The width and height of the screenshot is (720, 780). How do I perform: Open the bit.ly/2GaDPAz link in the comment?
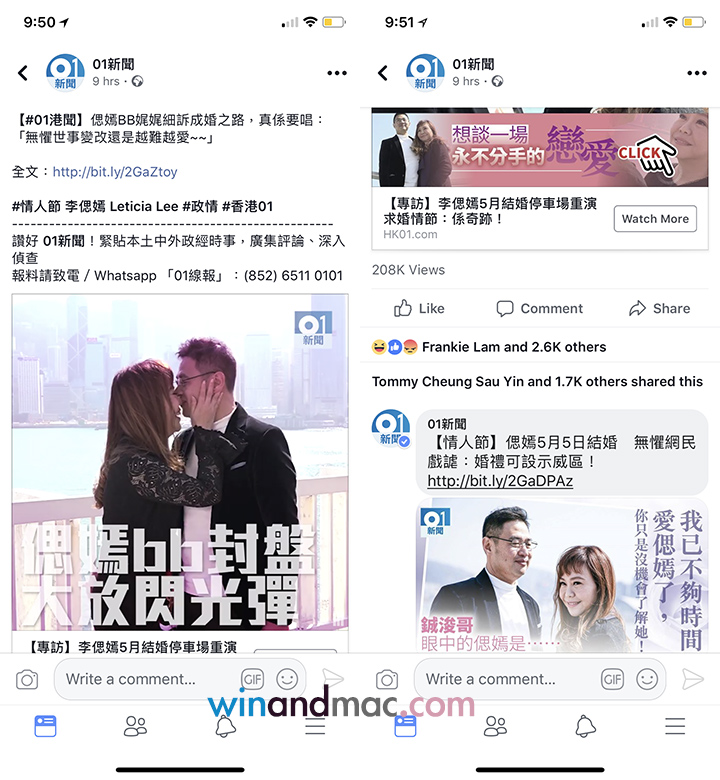pyautogui.click(x=500, y=481)
